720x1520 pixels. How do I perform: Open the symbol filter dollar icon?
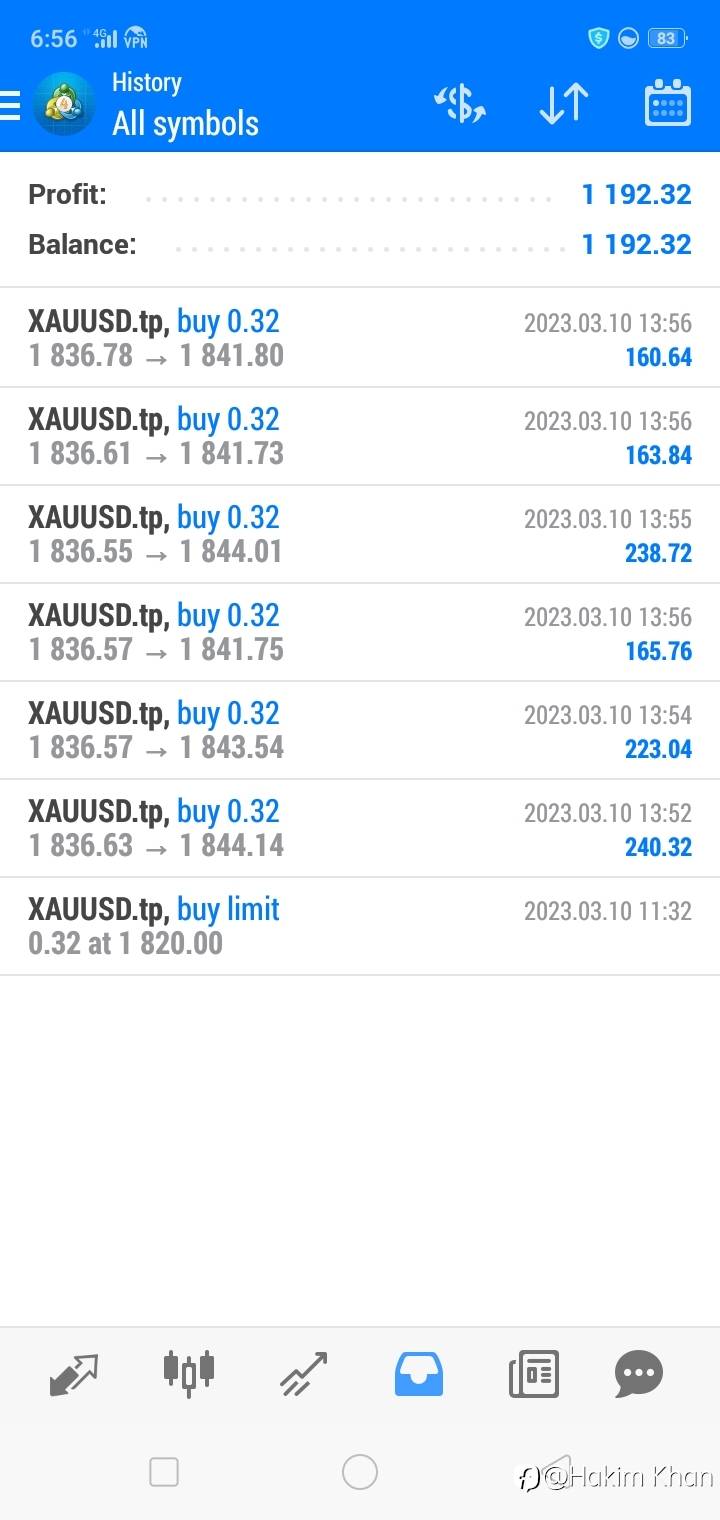tap(459, 104)
